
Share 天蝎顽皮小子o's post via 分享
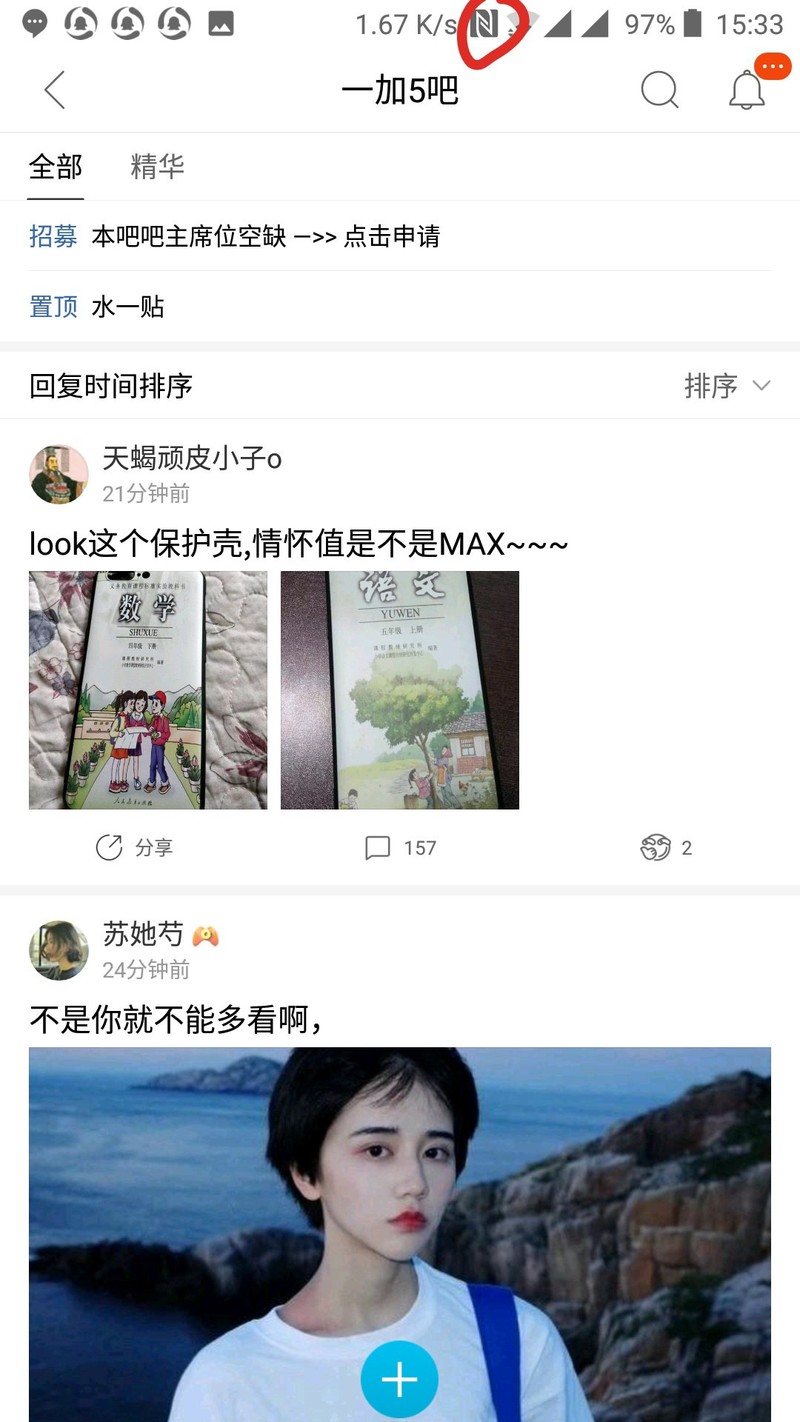pos(134,848)
